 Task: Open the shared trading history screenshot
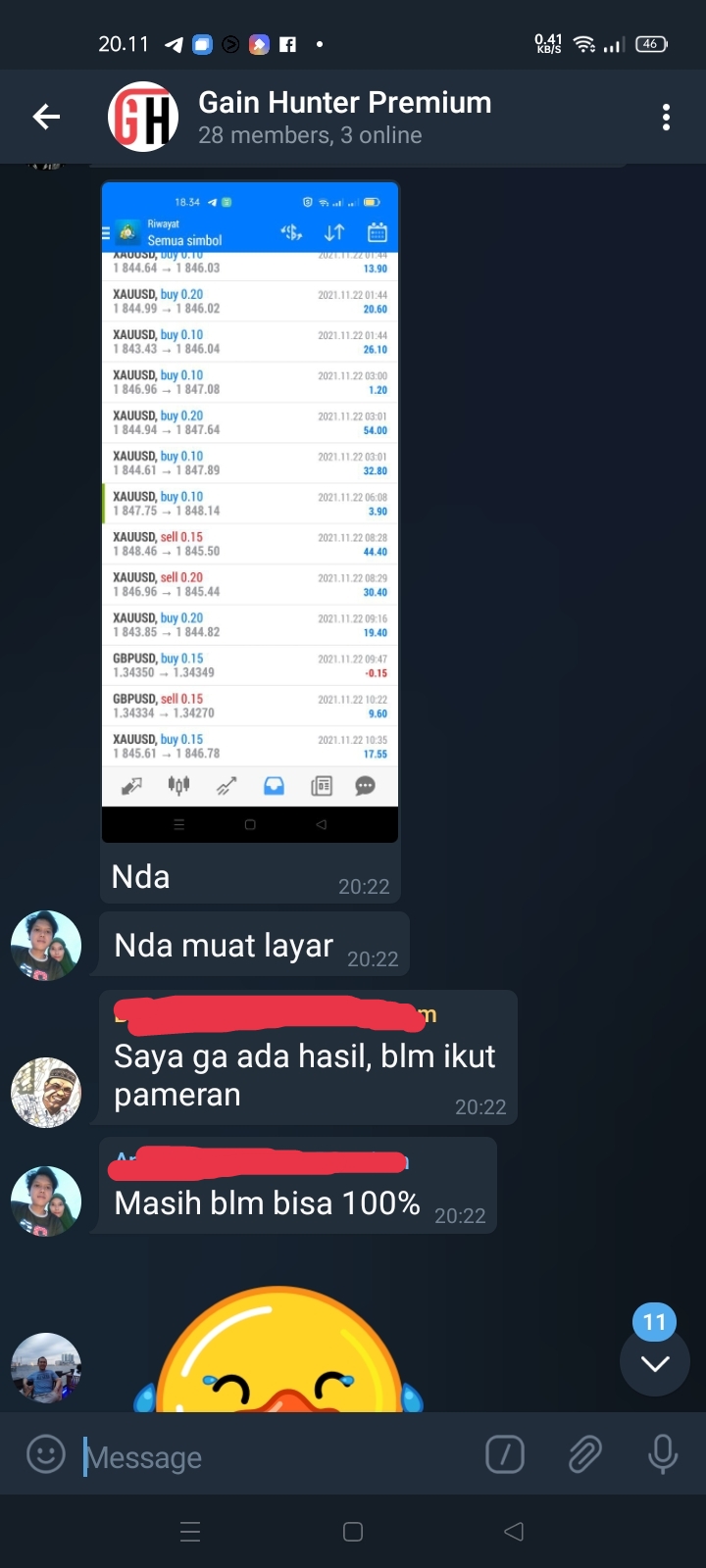point(250,510)
